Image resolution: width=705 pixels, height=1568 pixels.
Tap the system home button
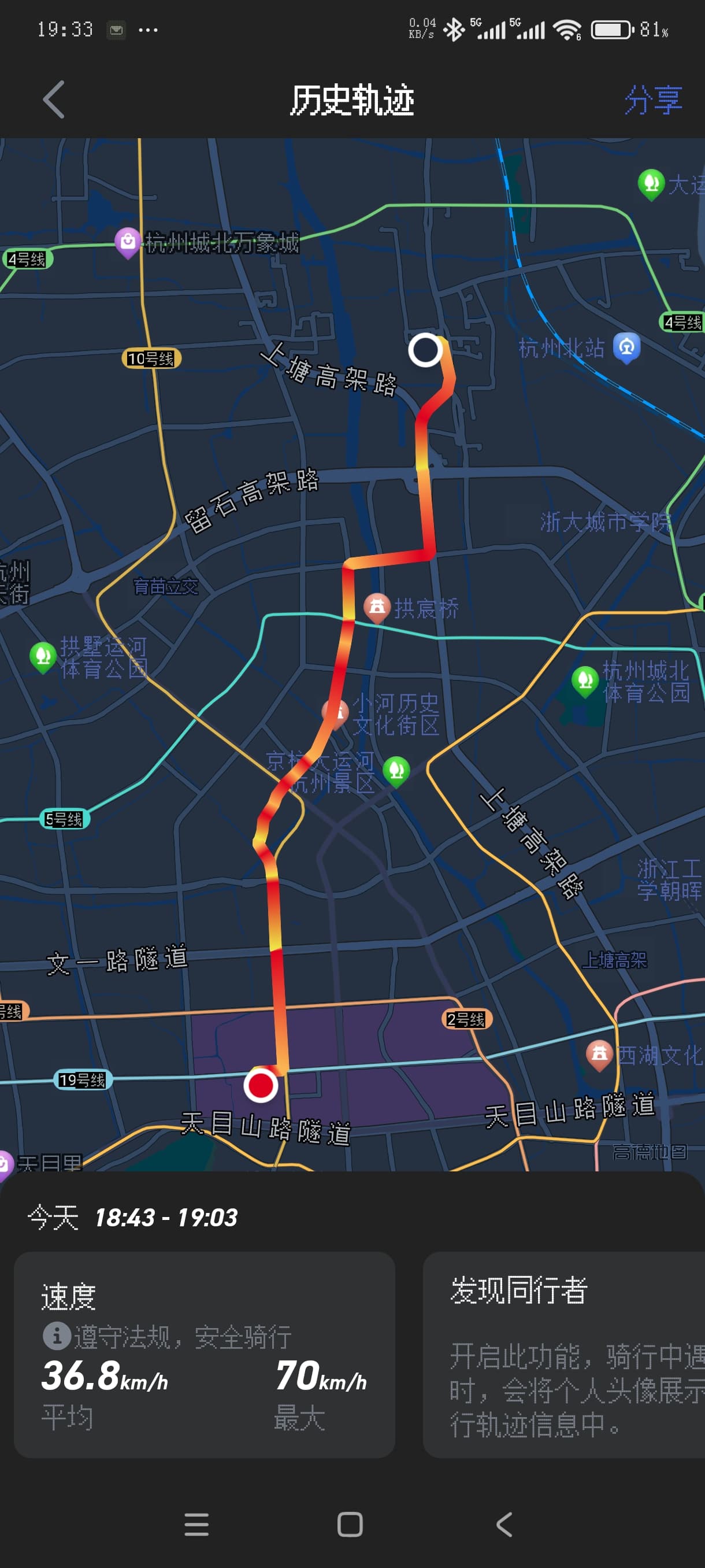point(350,1524)
